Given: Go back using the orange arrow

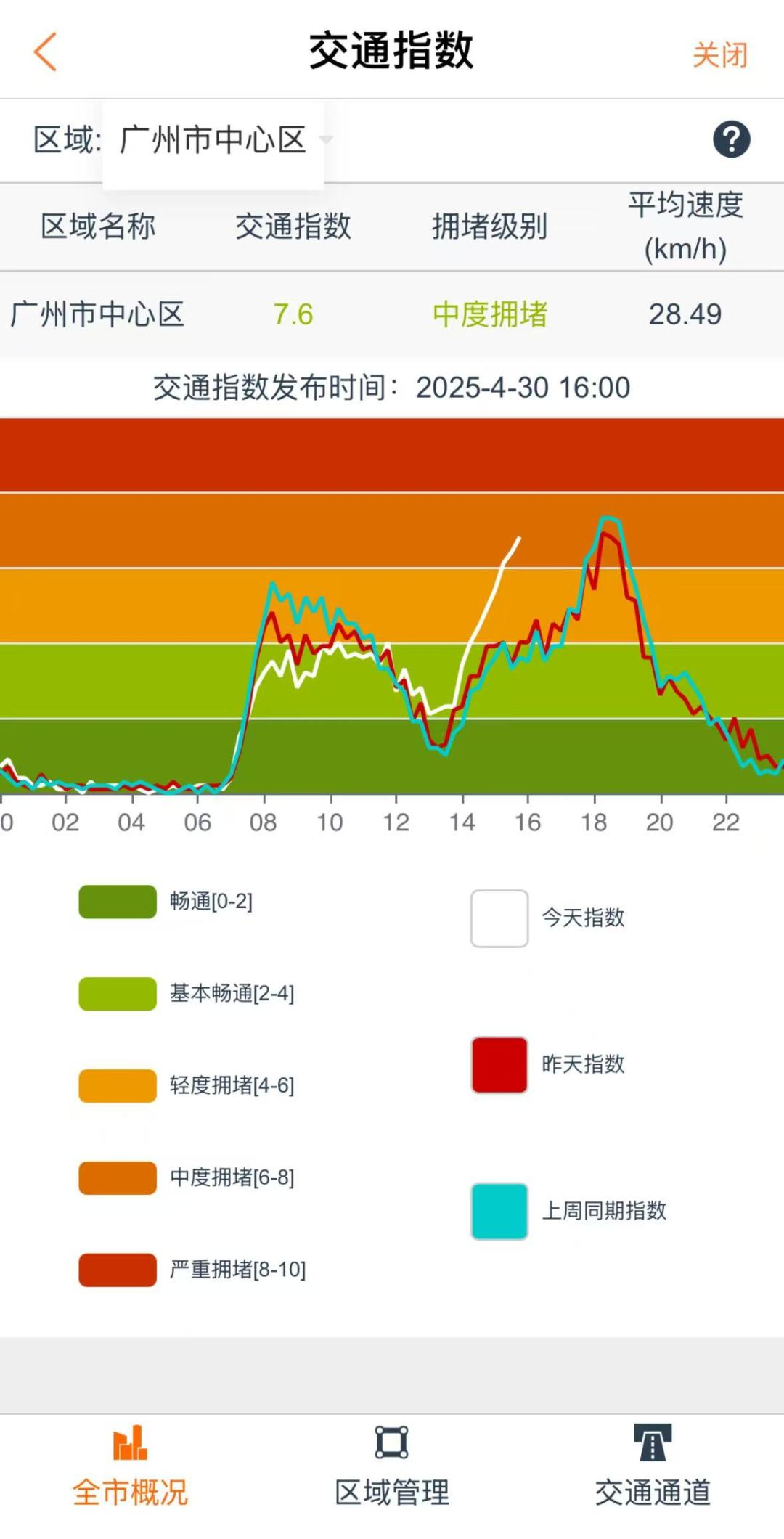Looking at the screenshot, I should pos(45,52).
